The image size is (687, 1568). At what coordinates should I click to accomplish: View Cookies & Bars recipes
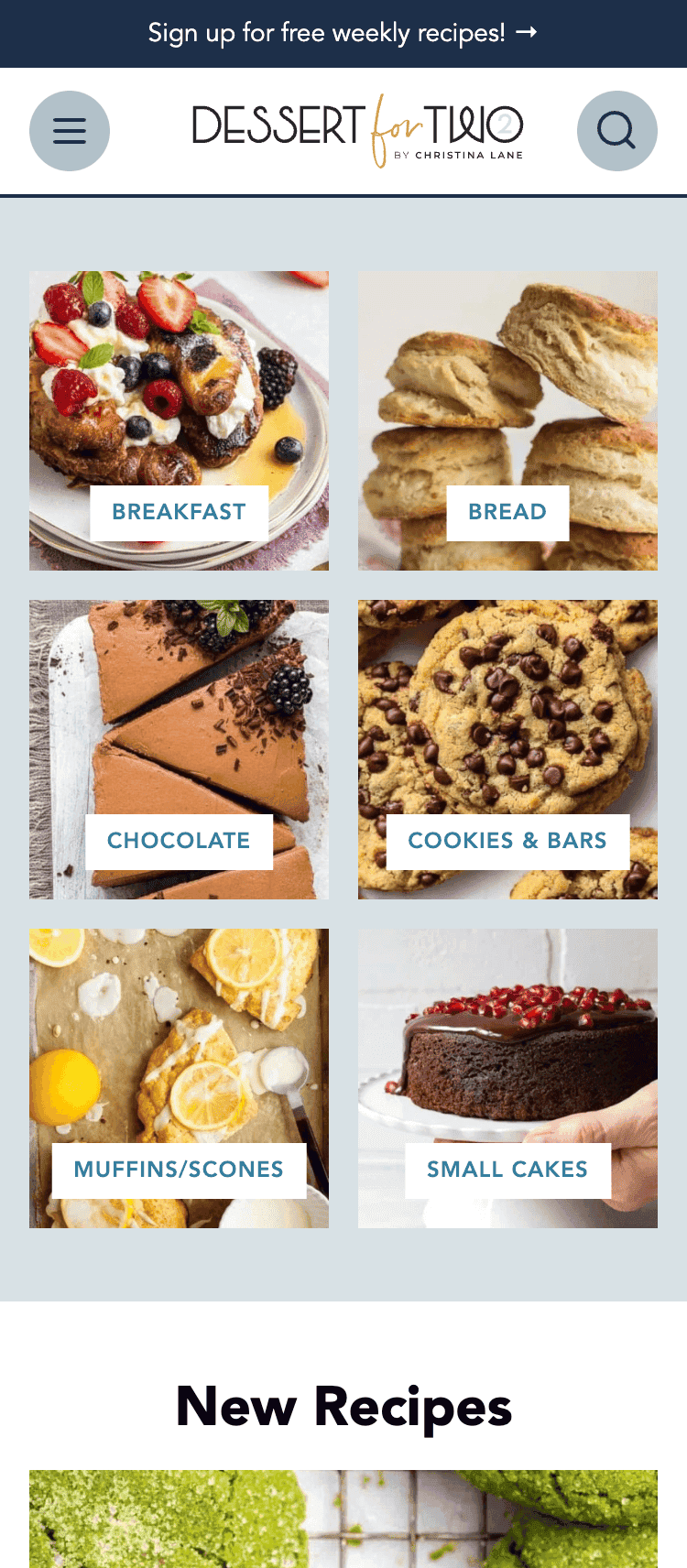[507, 749]
